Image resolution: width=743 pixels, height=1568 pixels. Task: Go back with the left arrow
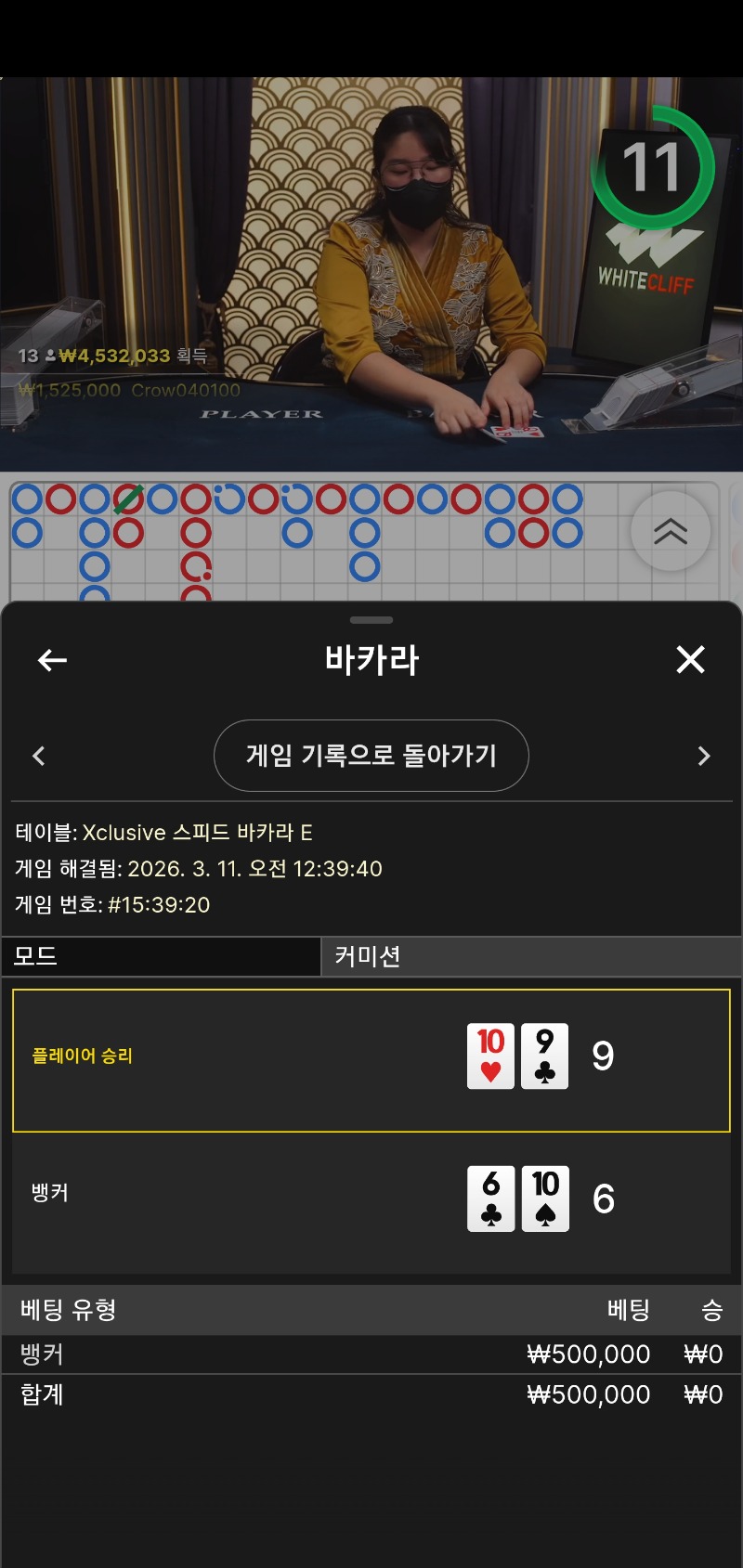click(x=52, y=660)
